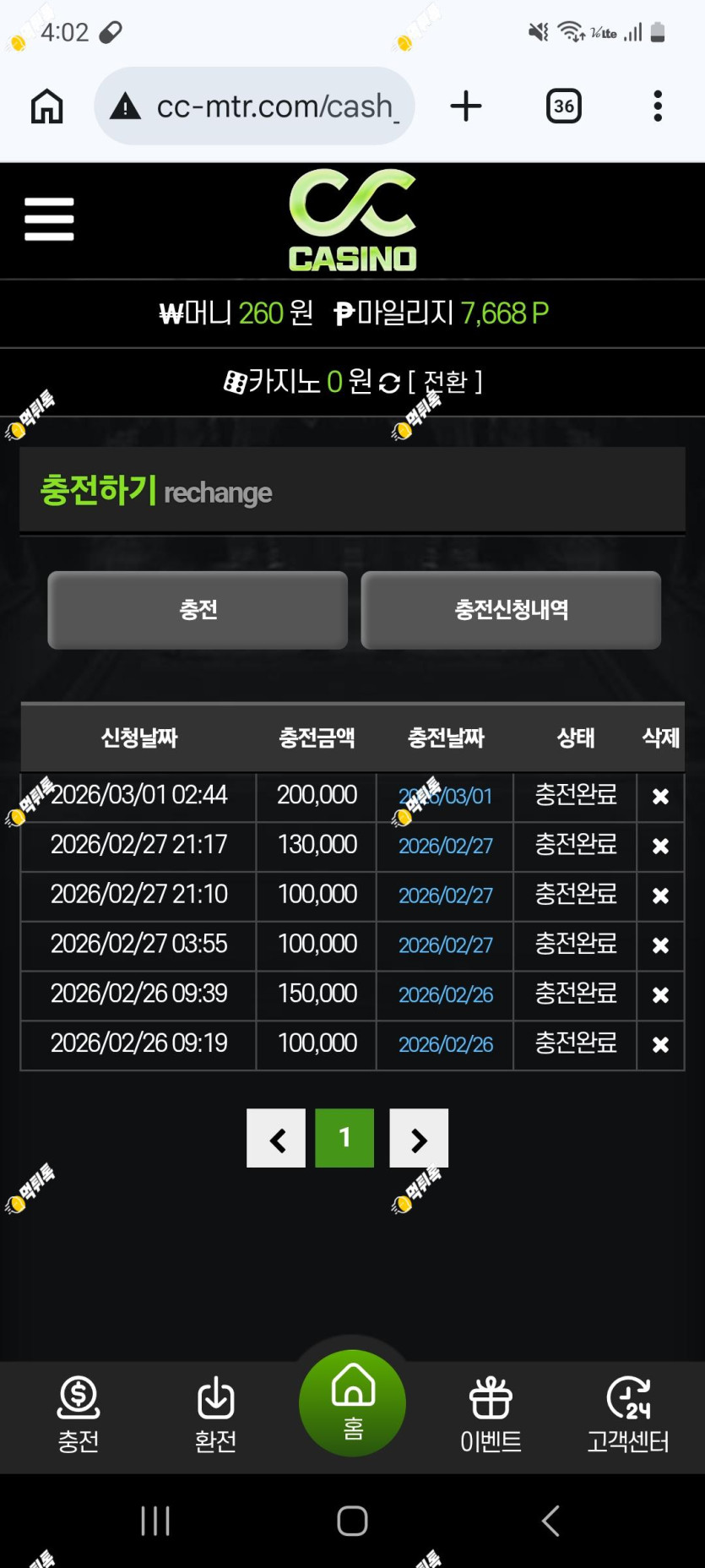Screen dimensions: 705x1568
Task: Delete the 2026/03/01 02:44 recharge entry
Action: coord(660,796)
